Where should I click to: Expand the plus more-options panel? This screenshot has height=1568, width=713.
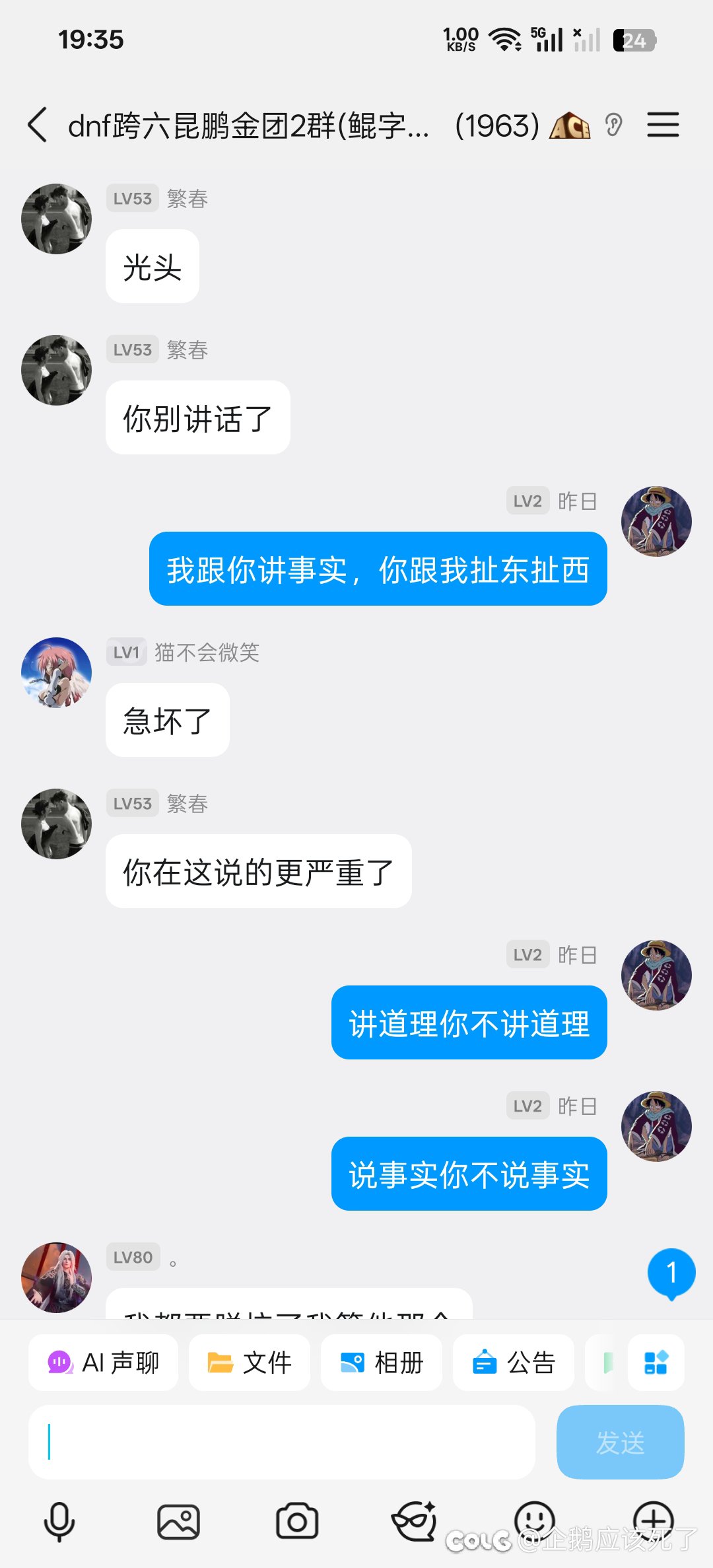click(x=653, y=1519)
